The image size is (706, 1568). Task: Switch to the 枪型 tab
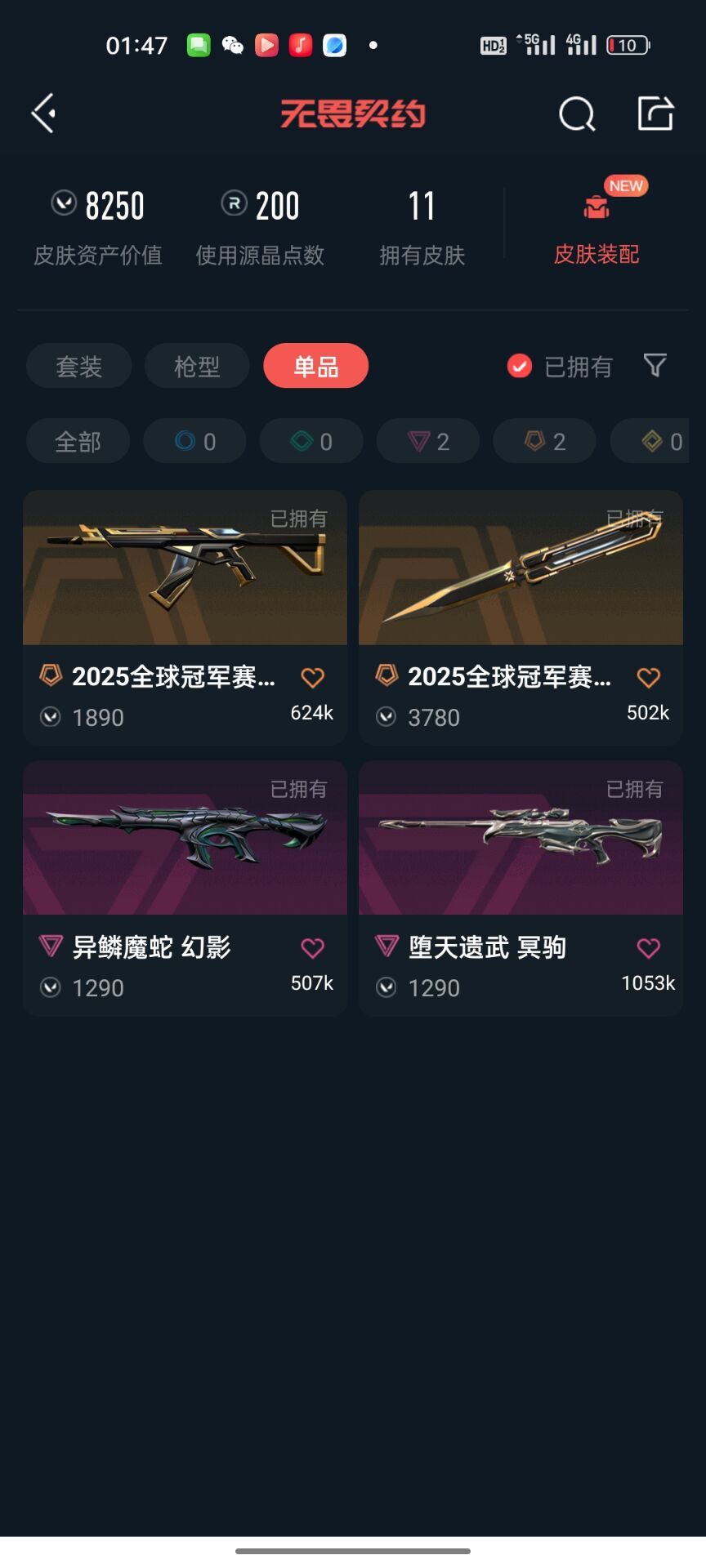(x=197, y=366)
